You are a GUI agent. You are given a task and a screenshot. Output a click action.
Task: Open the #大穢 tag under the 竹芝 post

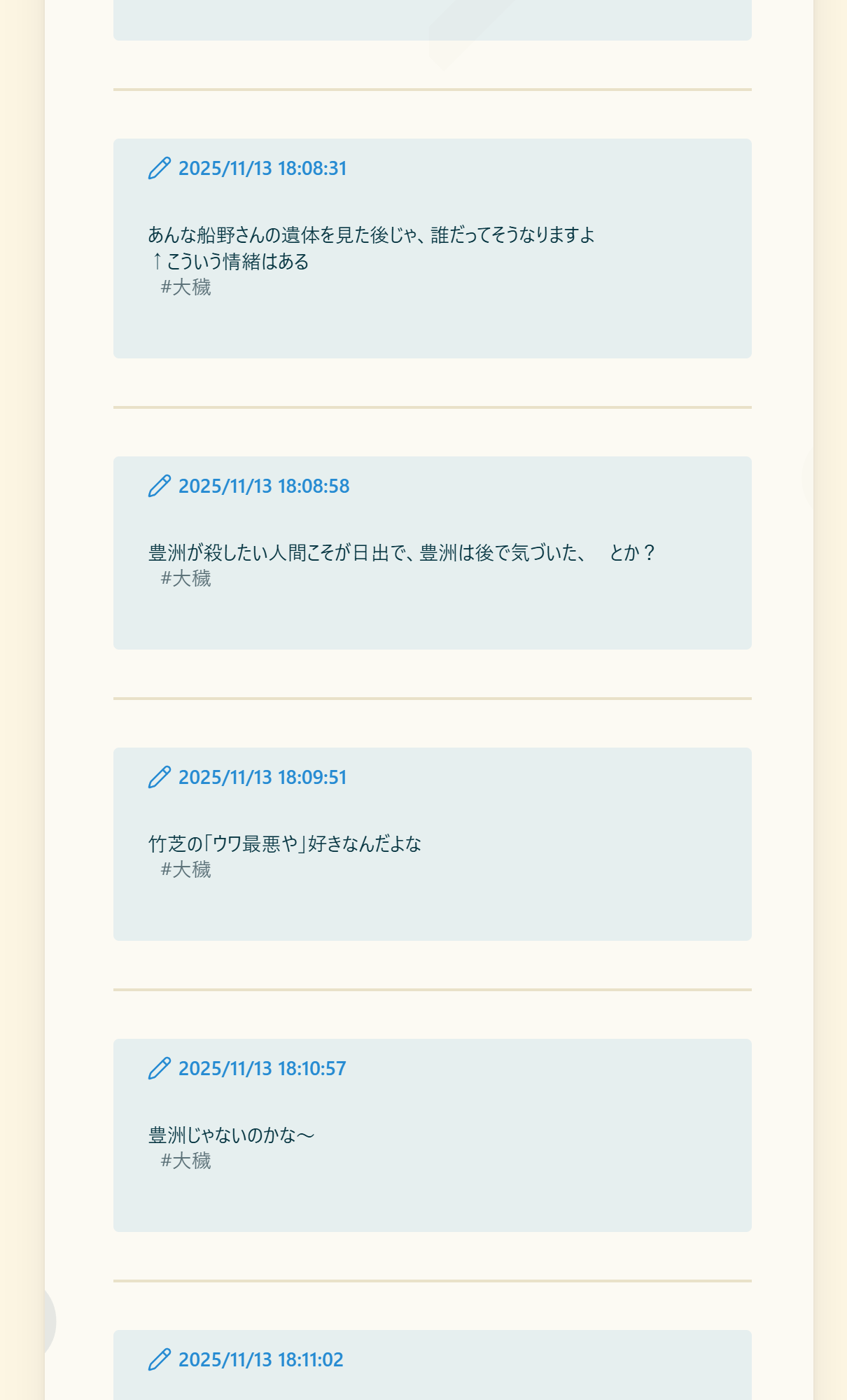point(185,870)
